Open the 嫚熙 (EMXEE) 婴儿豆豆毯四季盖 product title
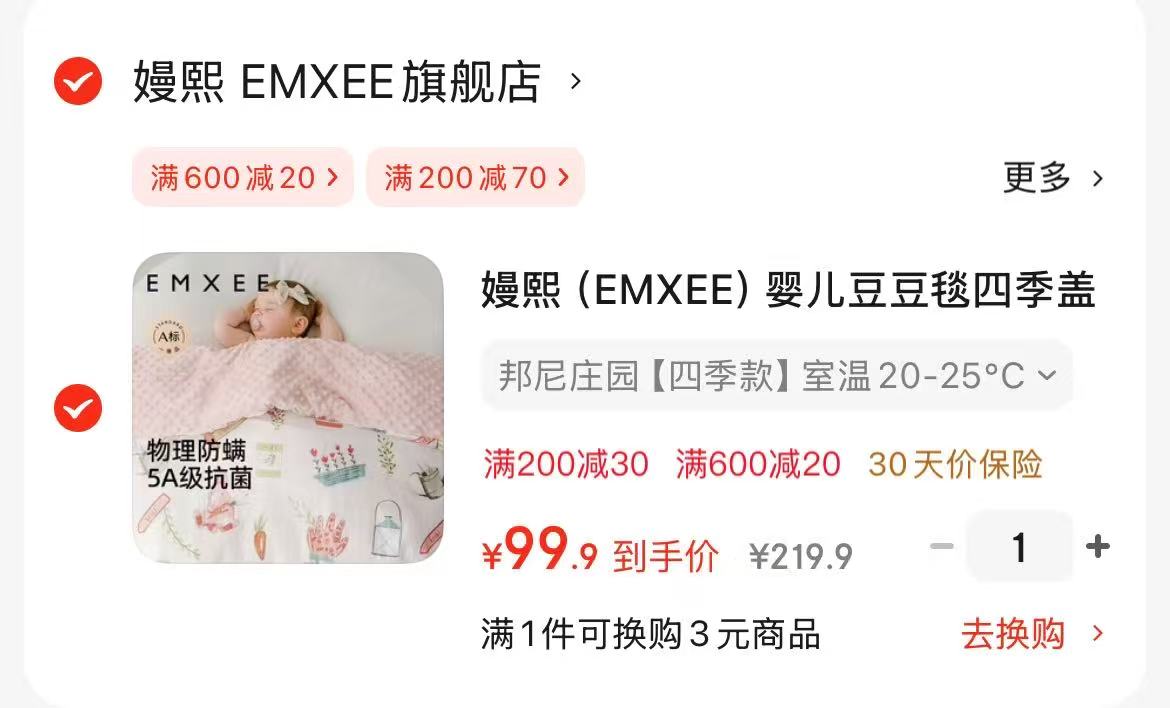Image resolution: width=1170 pixels, height=708 pixels. (788, 291)
